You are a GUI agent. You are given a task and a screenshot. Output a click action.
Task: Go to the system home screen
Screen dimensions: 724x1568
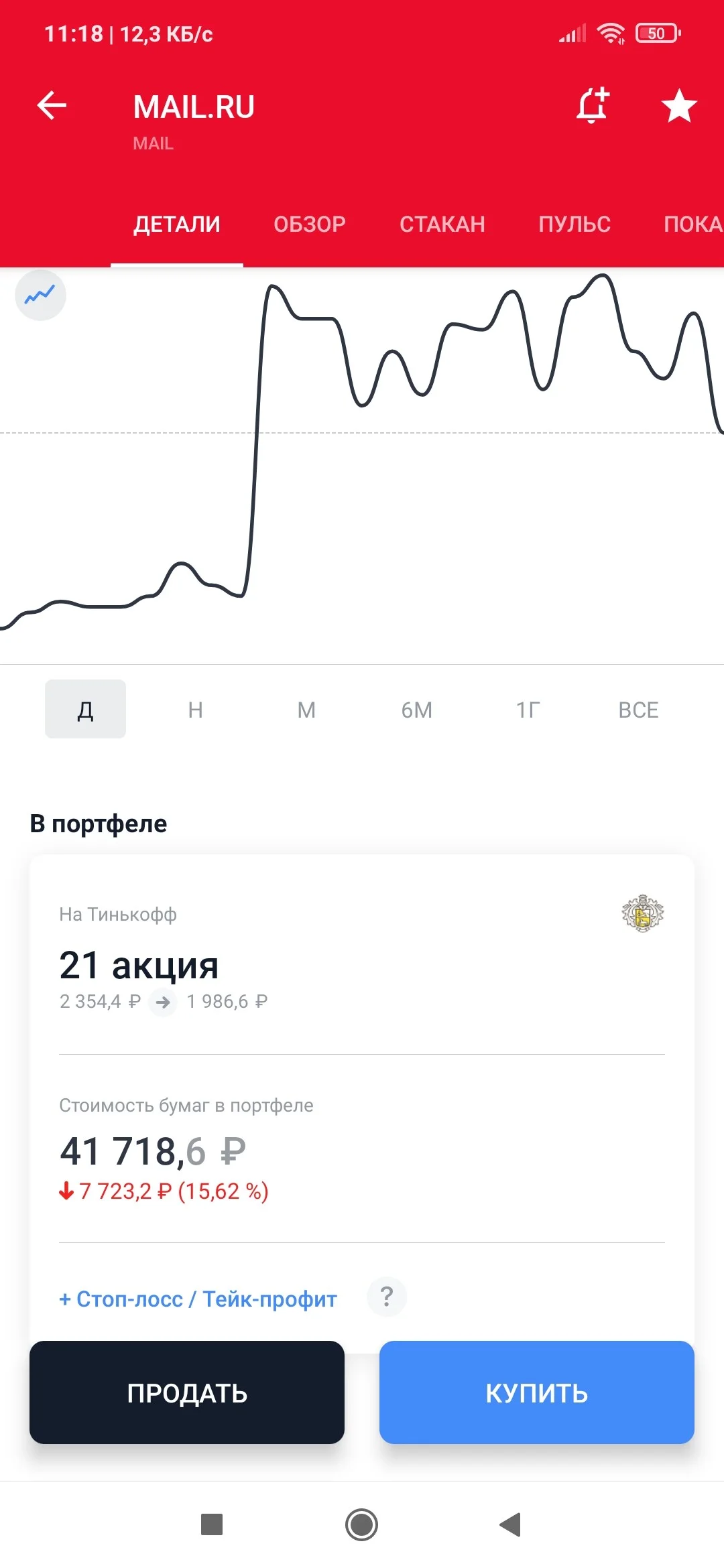tap(362, 1525)
